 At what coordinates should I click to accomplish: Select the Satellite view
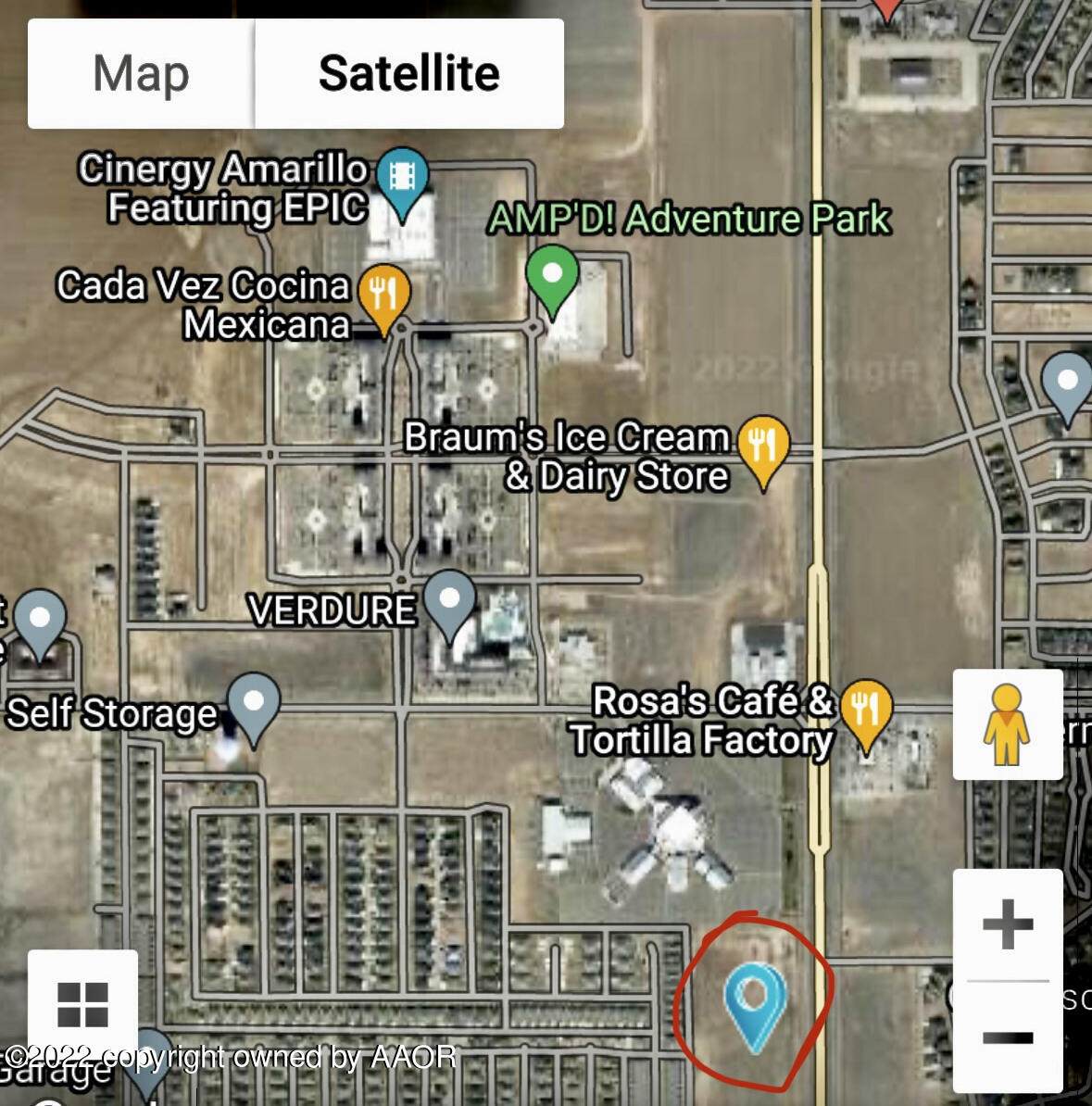[408, 74]
